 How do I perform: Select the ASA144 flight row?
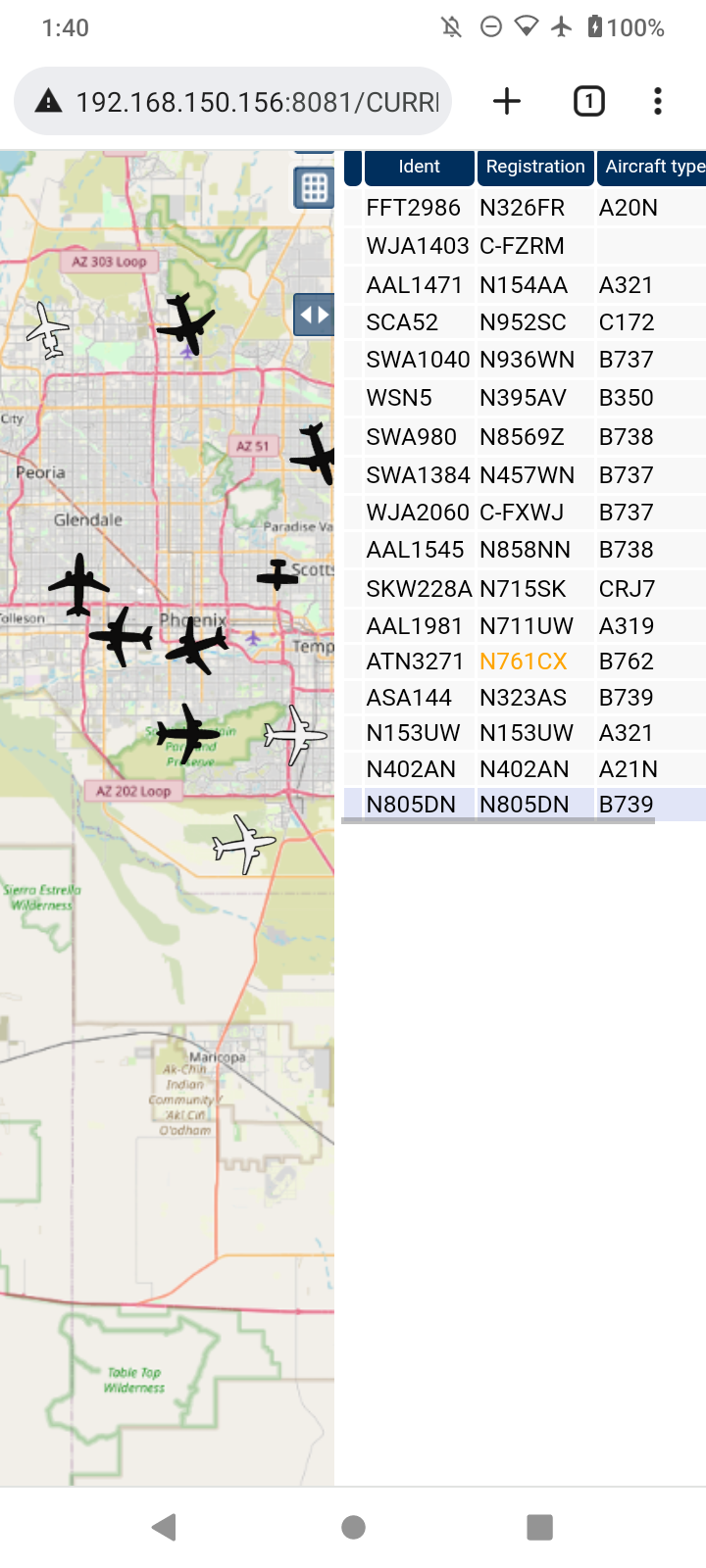pos(525,698)
